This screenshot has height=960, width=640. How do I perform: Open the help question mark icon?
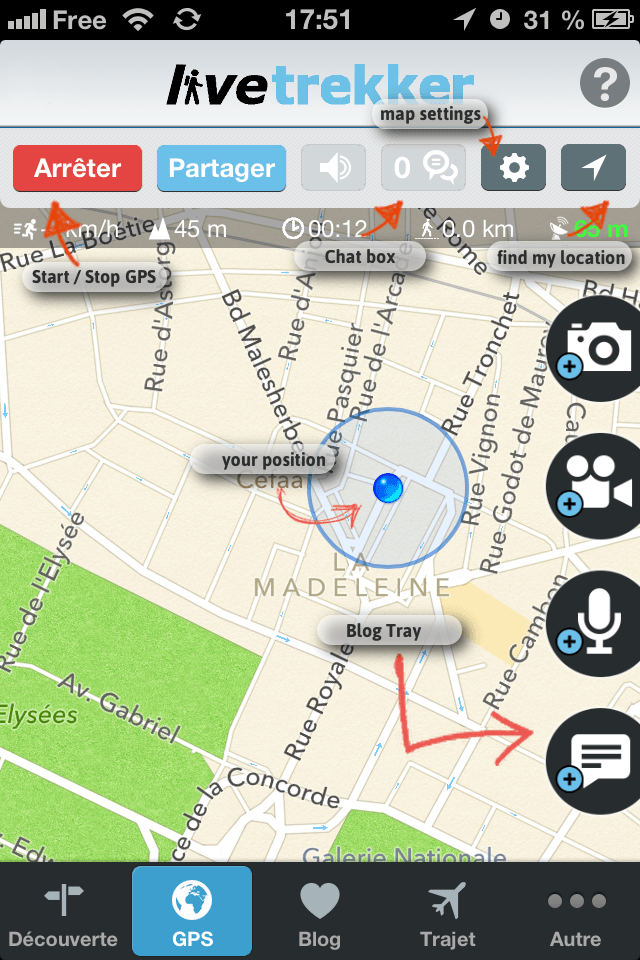(x=604, y=84)
